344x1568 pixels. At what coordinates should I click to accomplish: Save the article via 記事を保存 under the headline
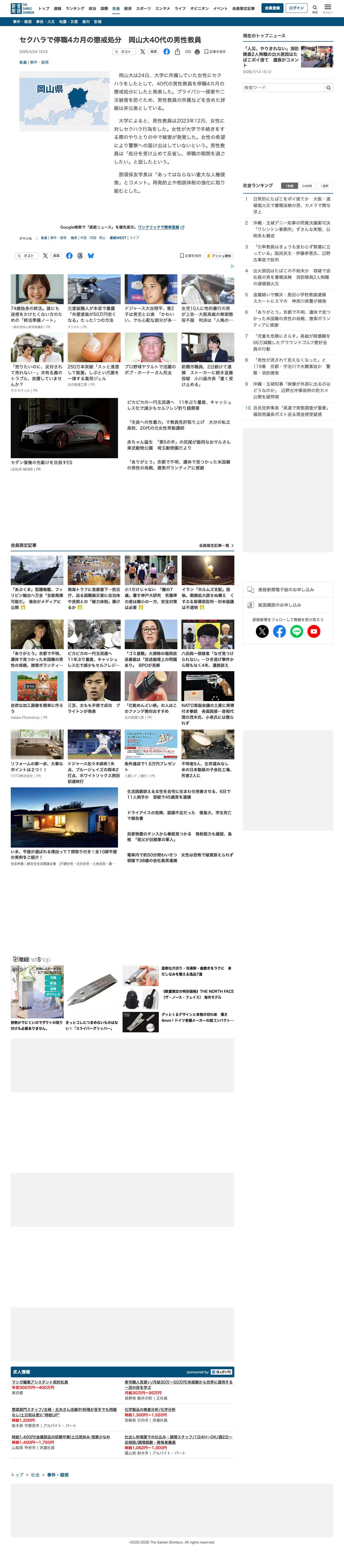[215, 52]
